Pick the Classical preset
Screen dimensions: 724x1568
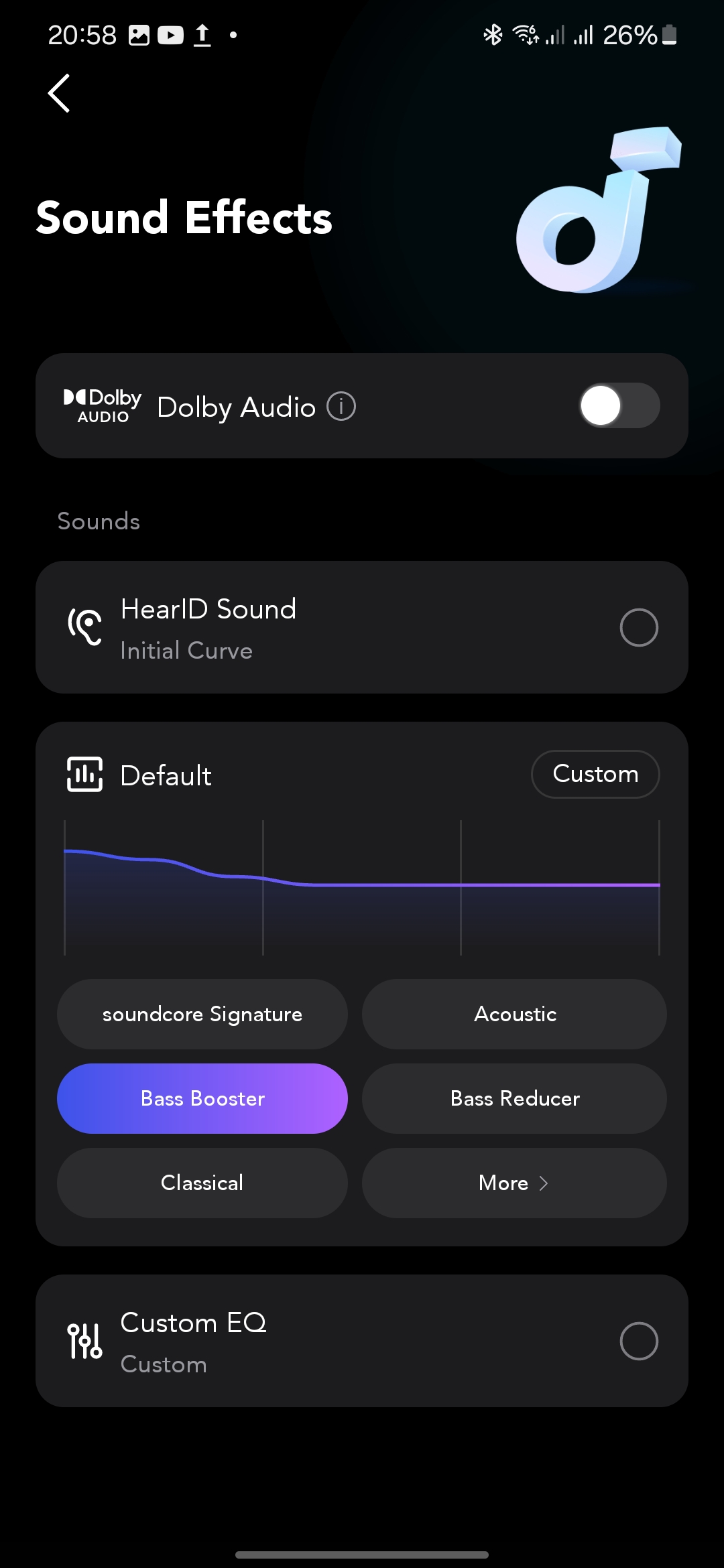coord(202,1183)
